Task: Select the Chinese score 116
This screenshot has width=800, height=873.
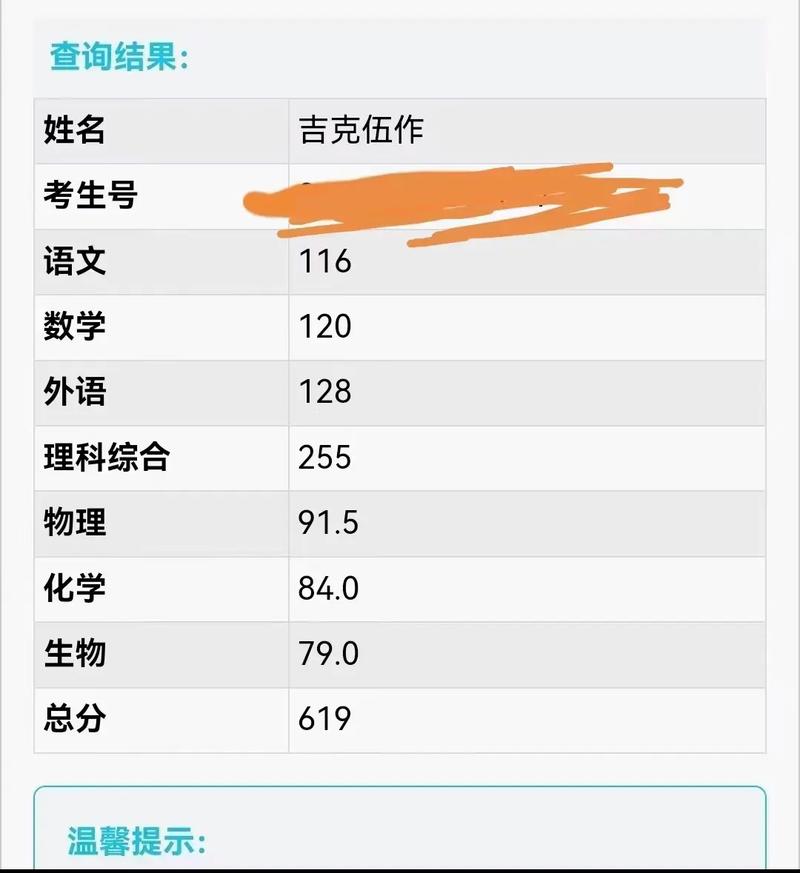Action: tap(322, 262)
